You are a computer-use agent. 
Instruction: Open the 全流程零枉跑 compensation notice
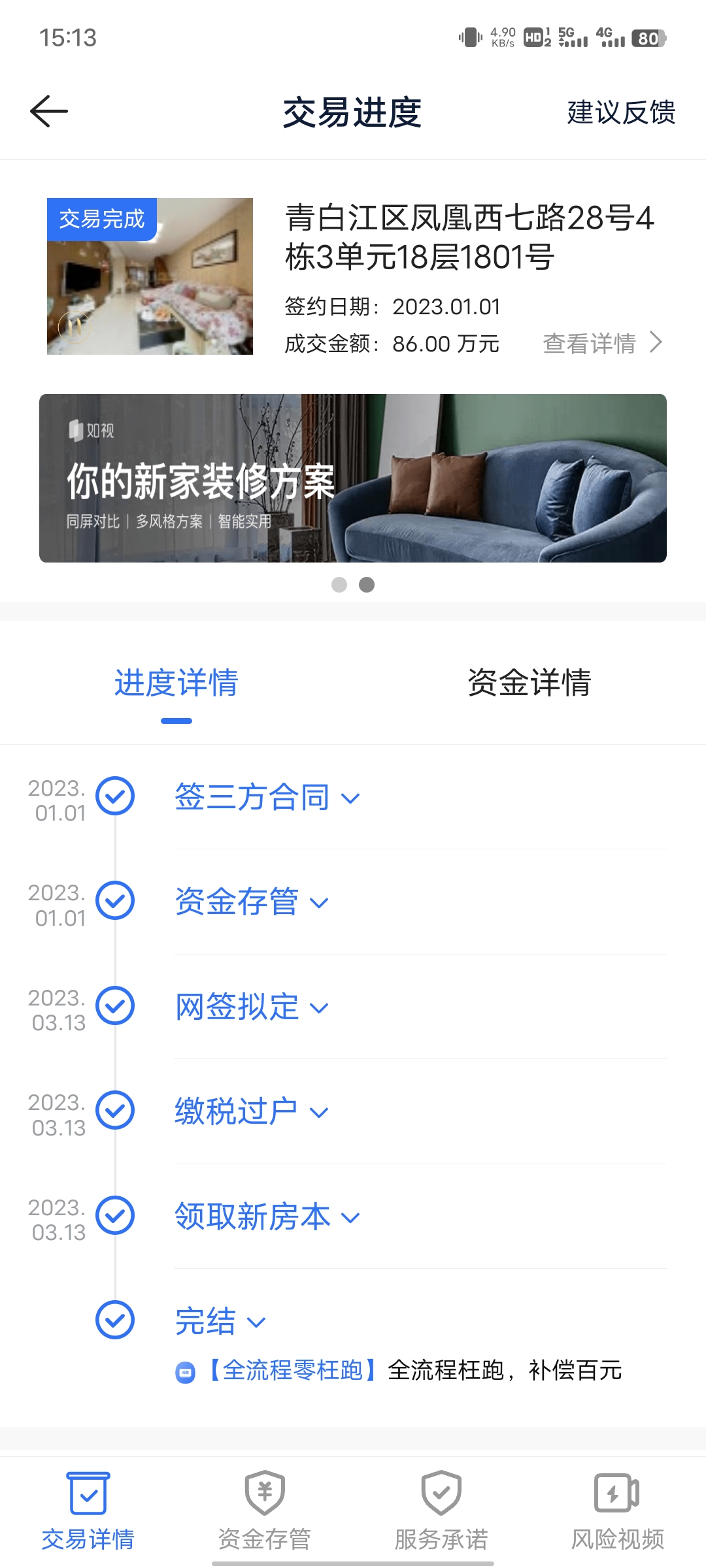pos(399,1370)
